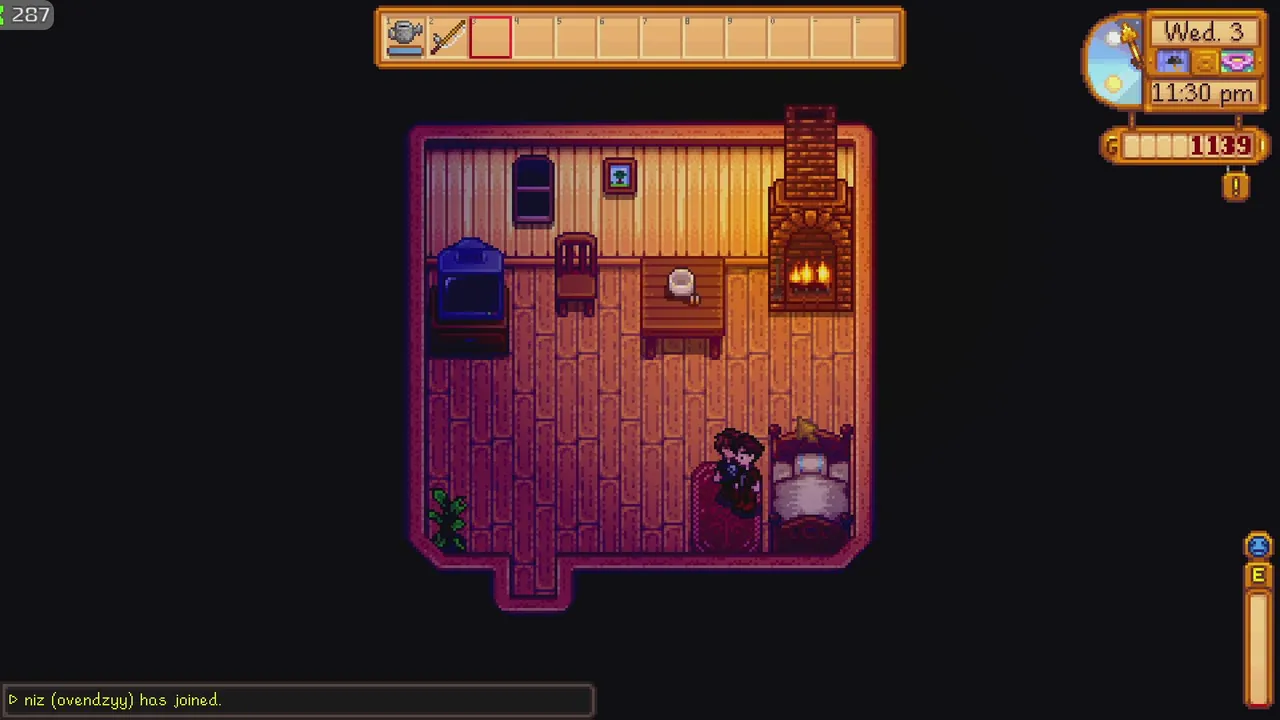
Task: Open the journal exclamation mark icon
Action: pyautogui.click(x=1236, y=186)
